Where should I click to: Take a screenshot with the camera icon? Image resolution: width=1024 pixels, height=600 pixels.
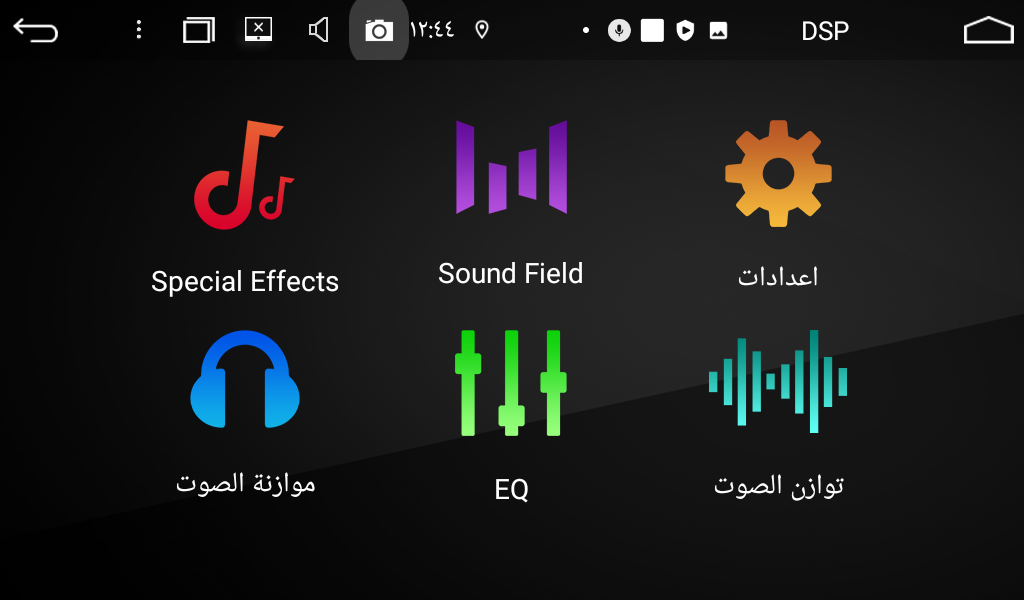pyautogui.click(x=379, y=31)
